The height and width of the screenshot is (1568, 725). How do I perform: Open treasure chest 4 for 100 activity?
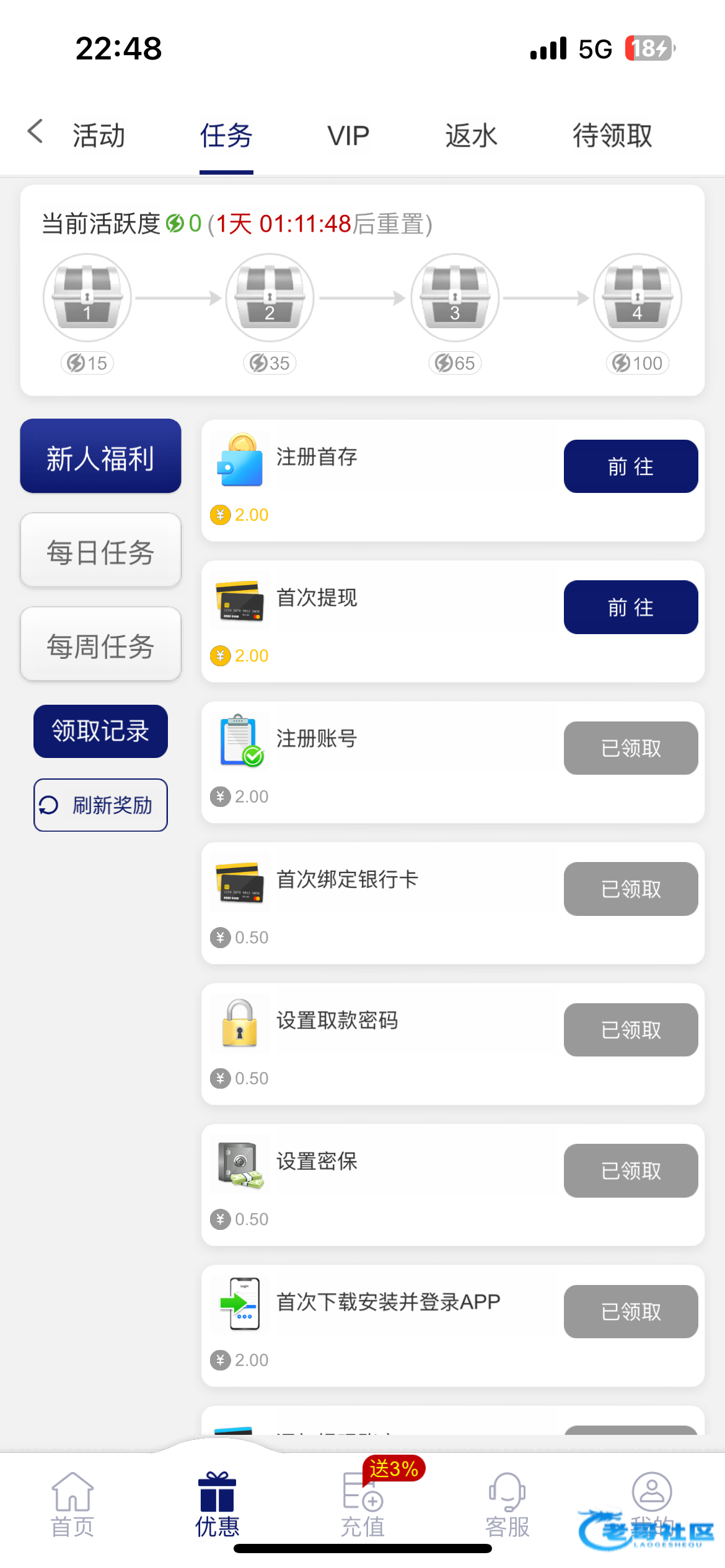click(637, 298)
